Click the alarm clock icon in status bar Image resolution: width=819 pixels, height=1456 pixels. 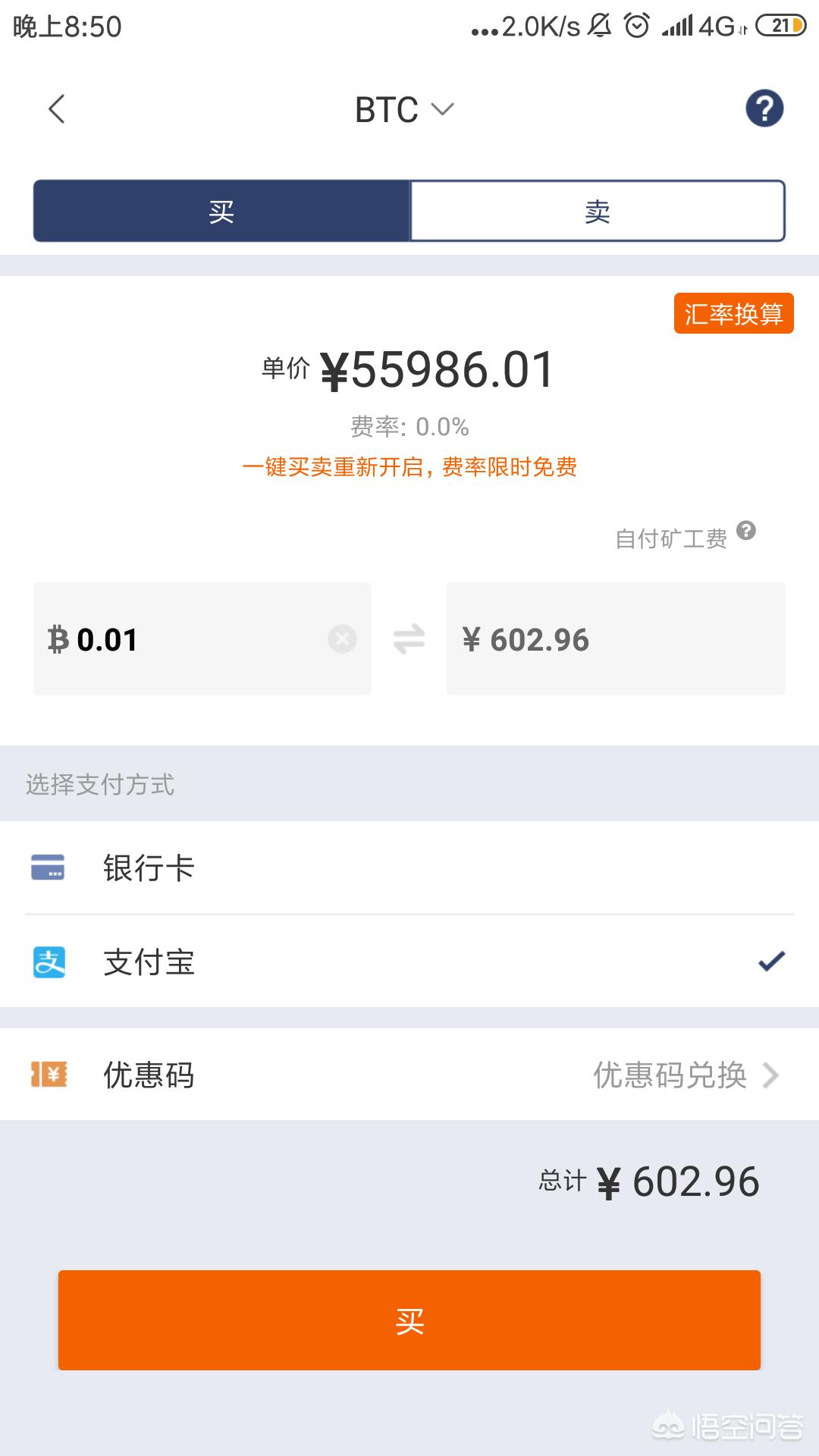pos(637,26)
